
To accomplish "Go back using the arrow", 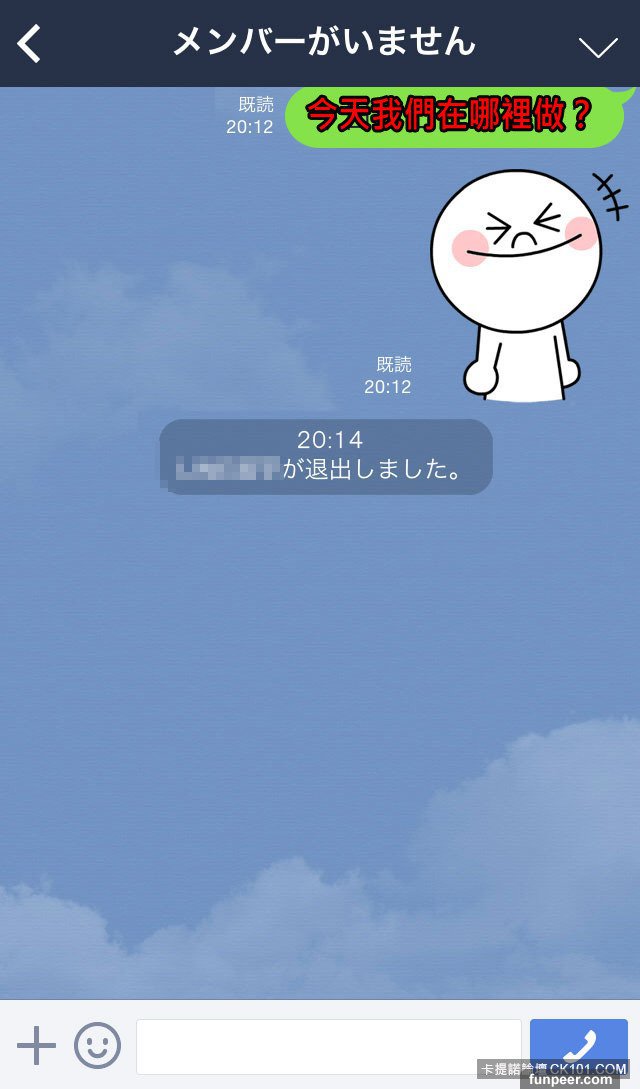I will (30, 44).
